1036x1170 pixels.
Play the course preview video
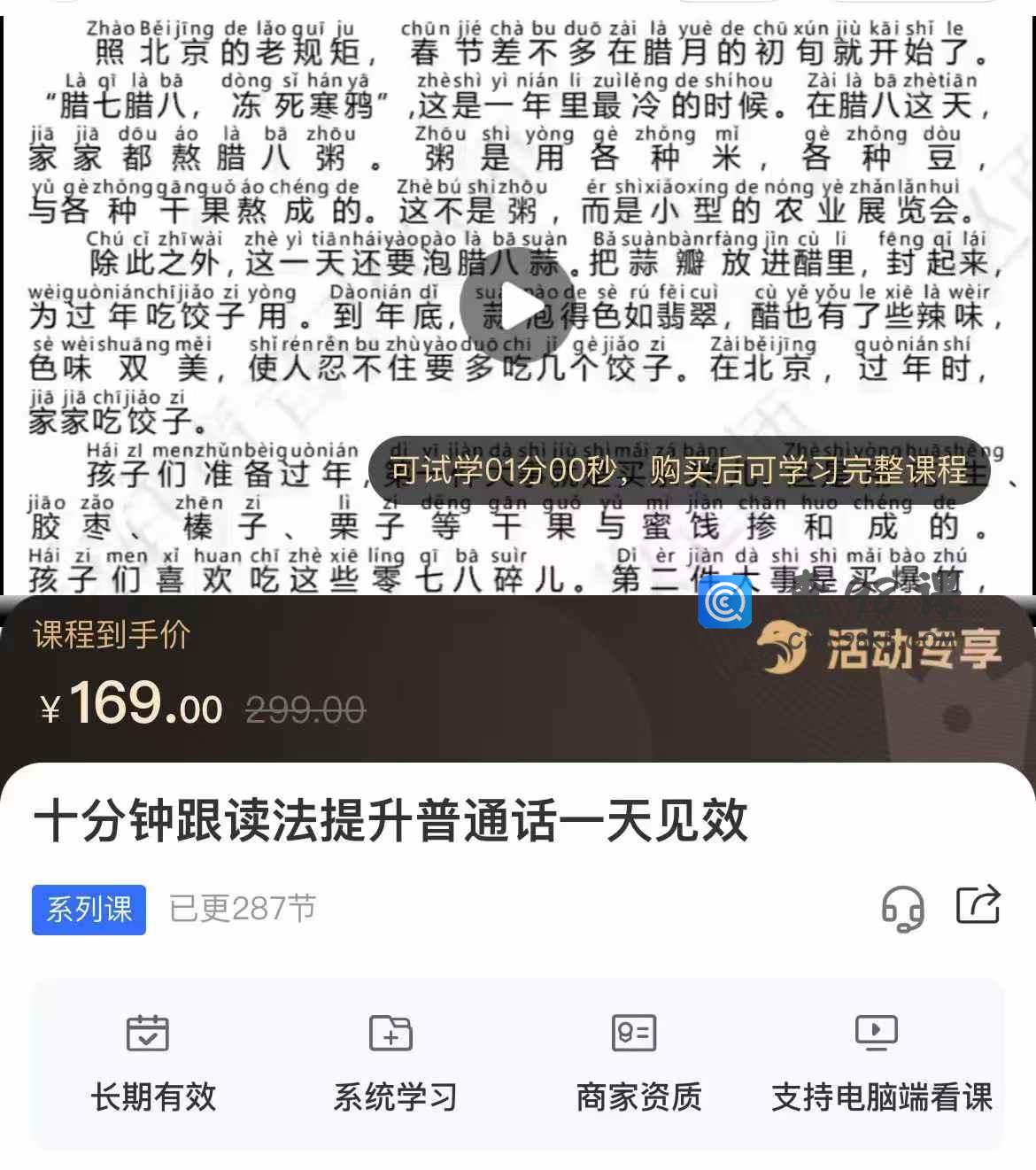point(517,306)
